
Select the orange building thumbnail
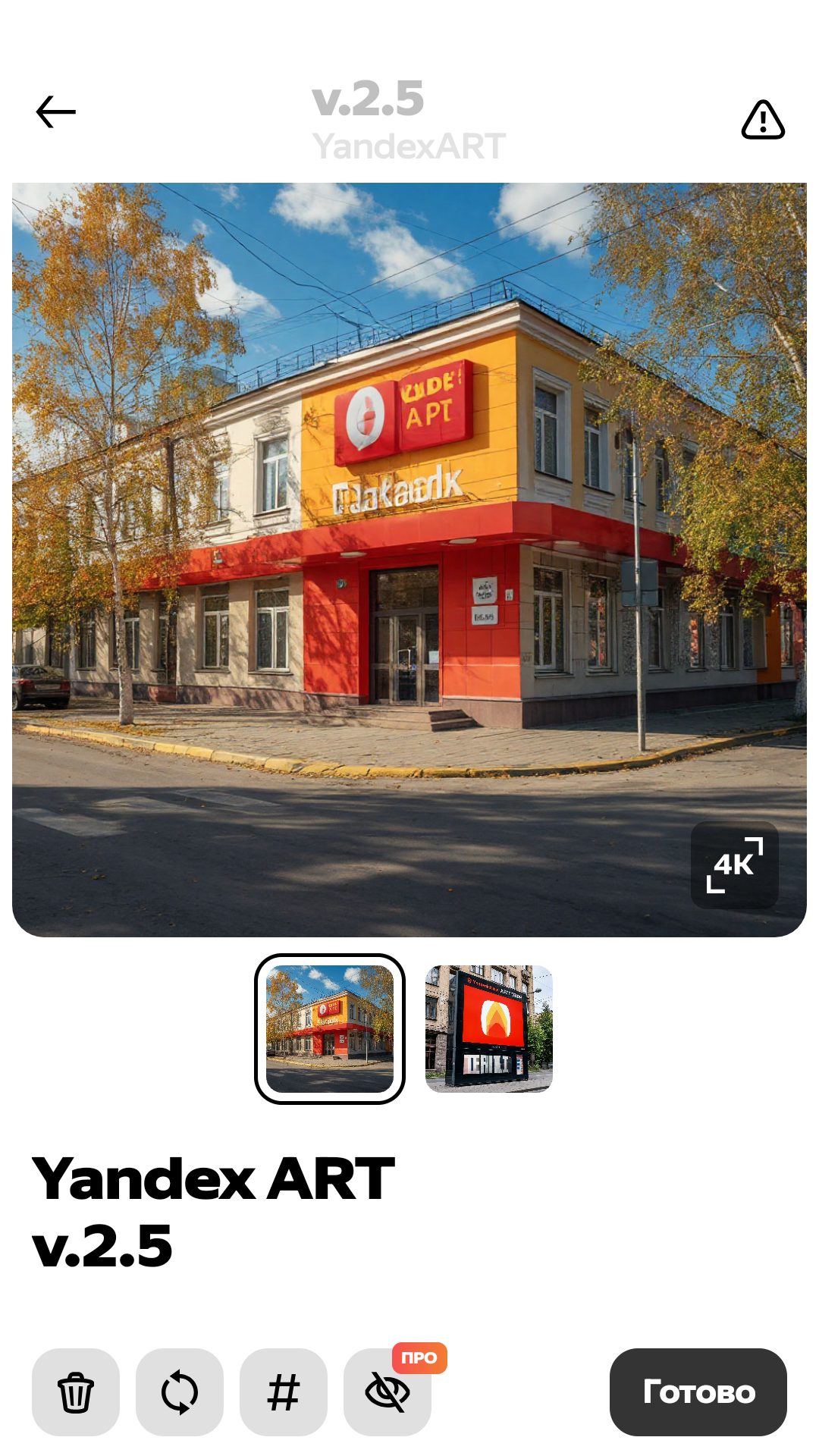click(x=330, y=1029)
